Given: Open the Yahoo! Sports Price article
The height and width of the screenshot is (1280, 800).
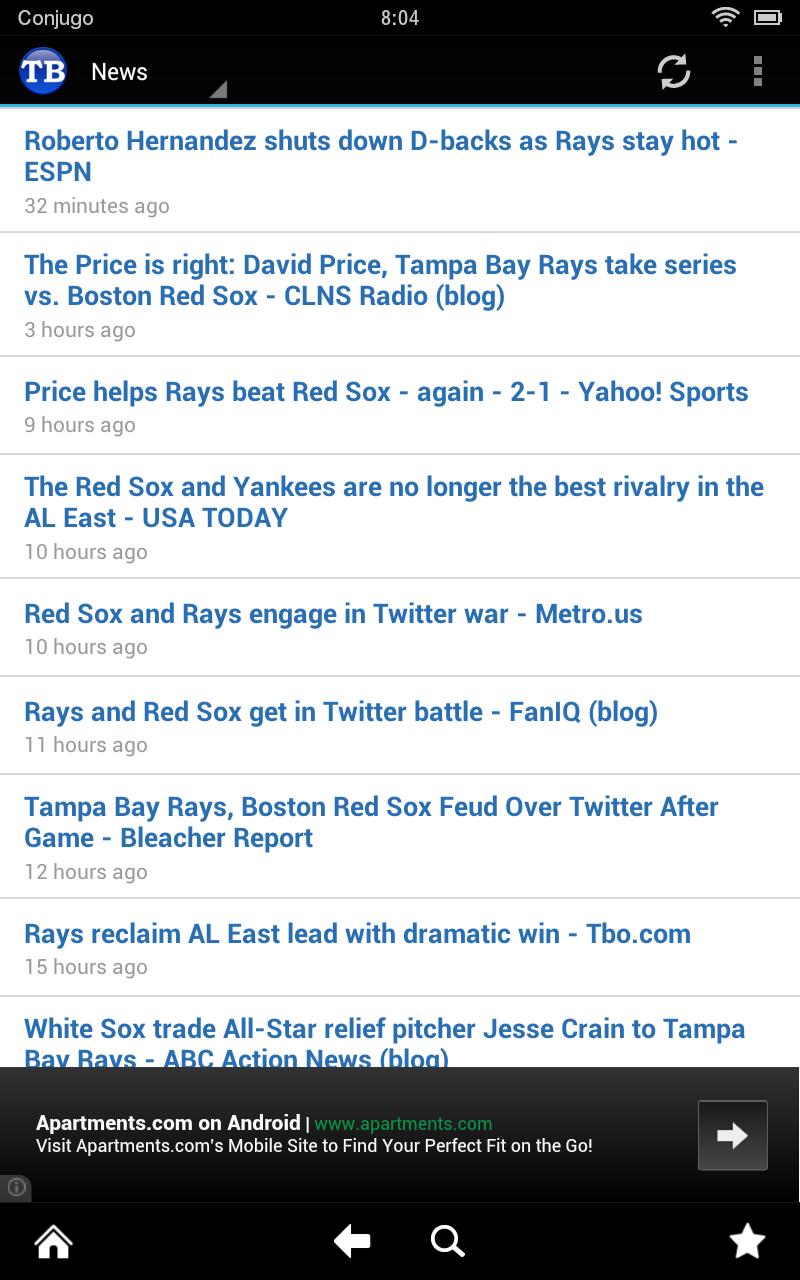Looking at the screenshot, I should pos(386,392).
